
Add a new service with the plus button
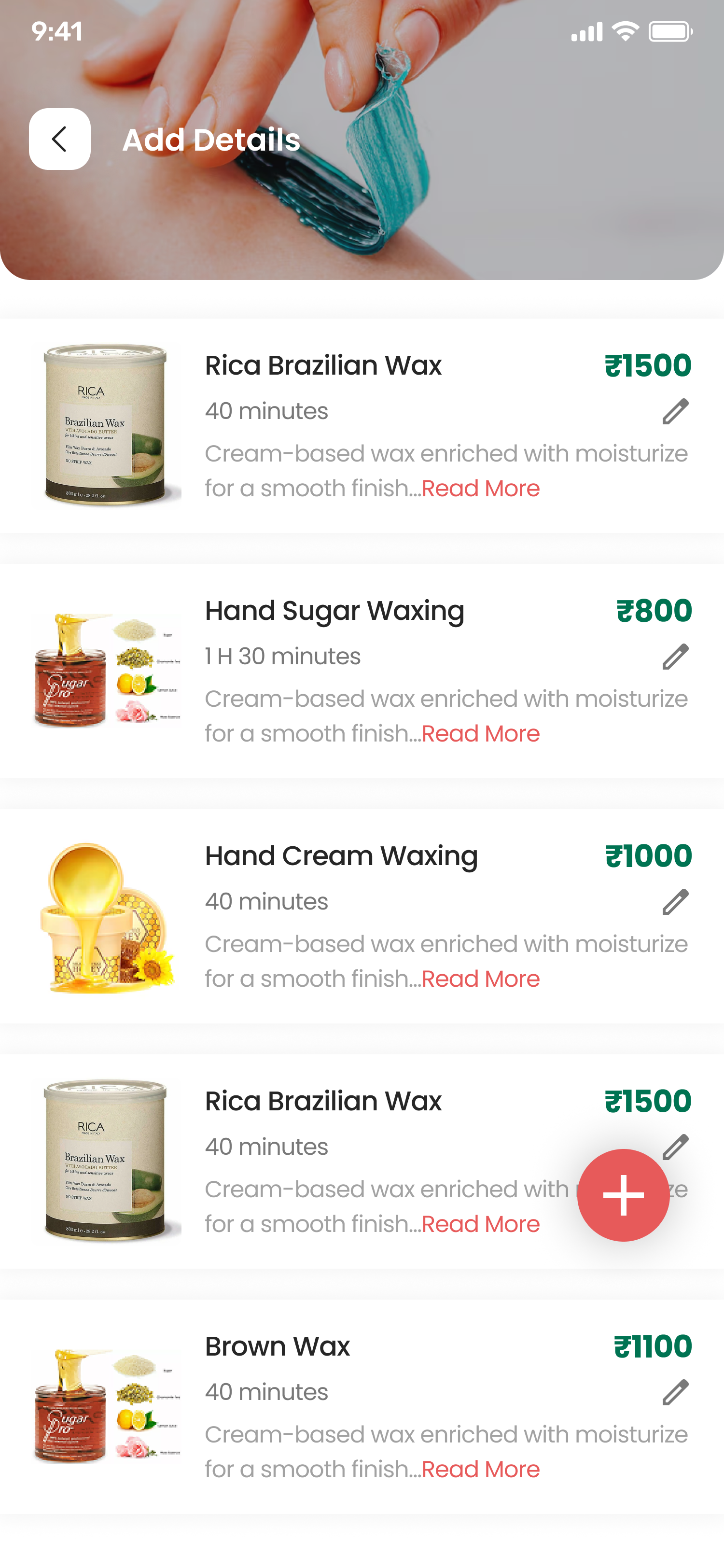point(622,1194)
